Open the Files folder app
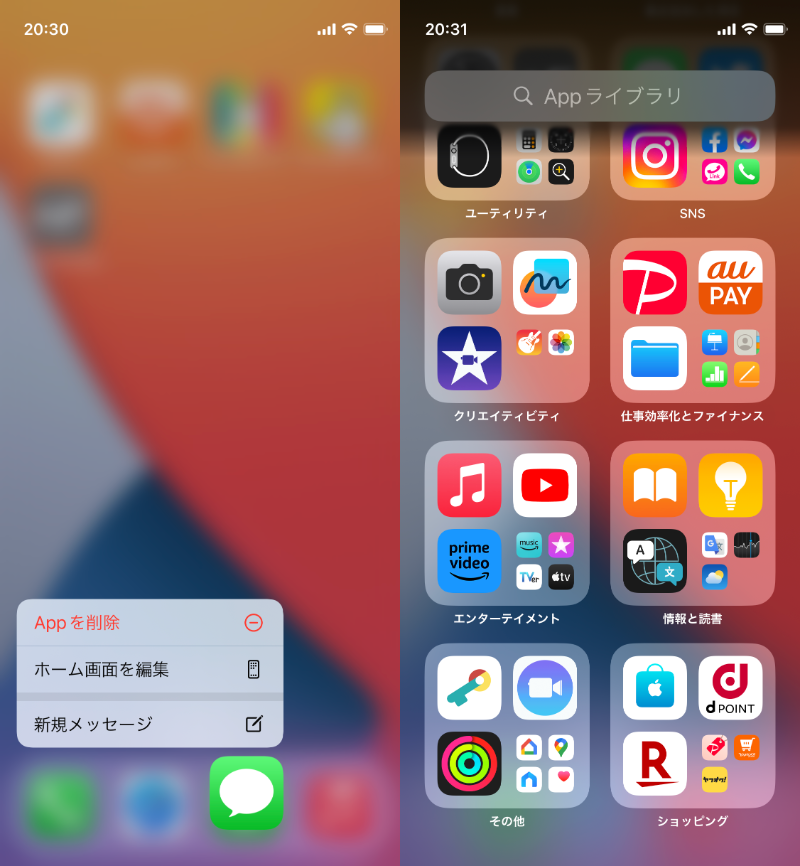 (x=655, y=358)
